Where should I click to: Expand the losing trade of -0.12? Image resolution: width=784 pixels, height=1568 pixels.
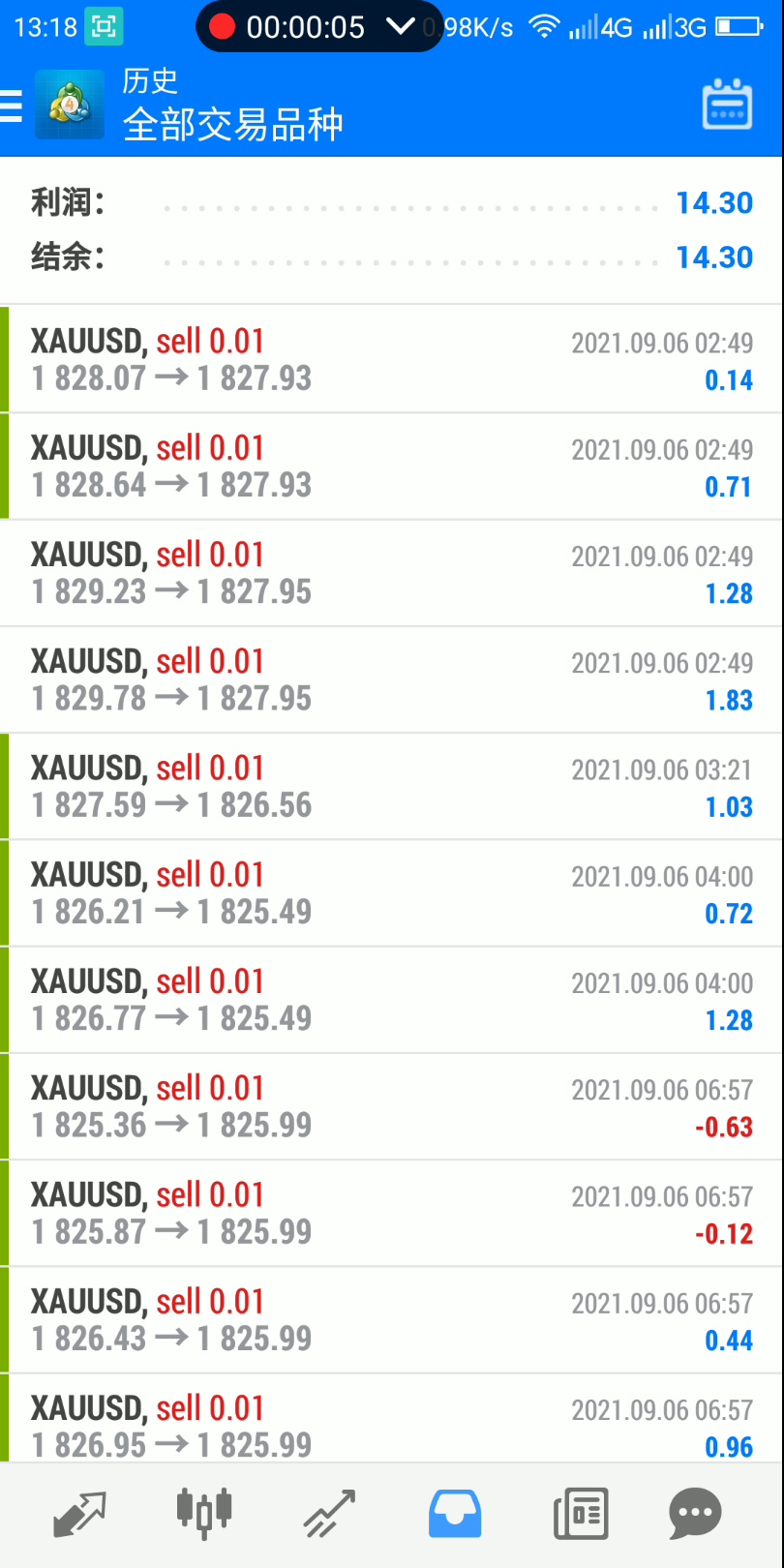392,1213
